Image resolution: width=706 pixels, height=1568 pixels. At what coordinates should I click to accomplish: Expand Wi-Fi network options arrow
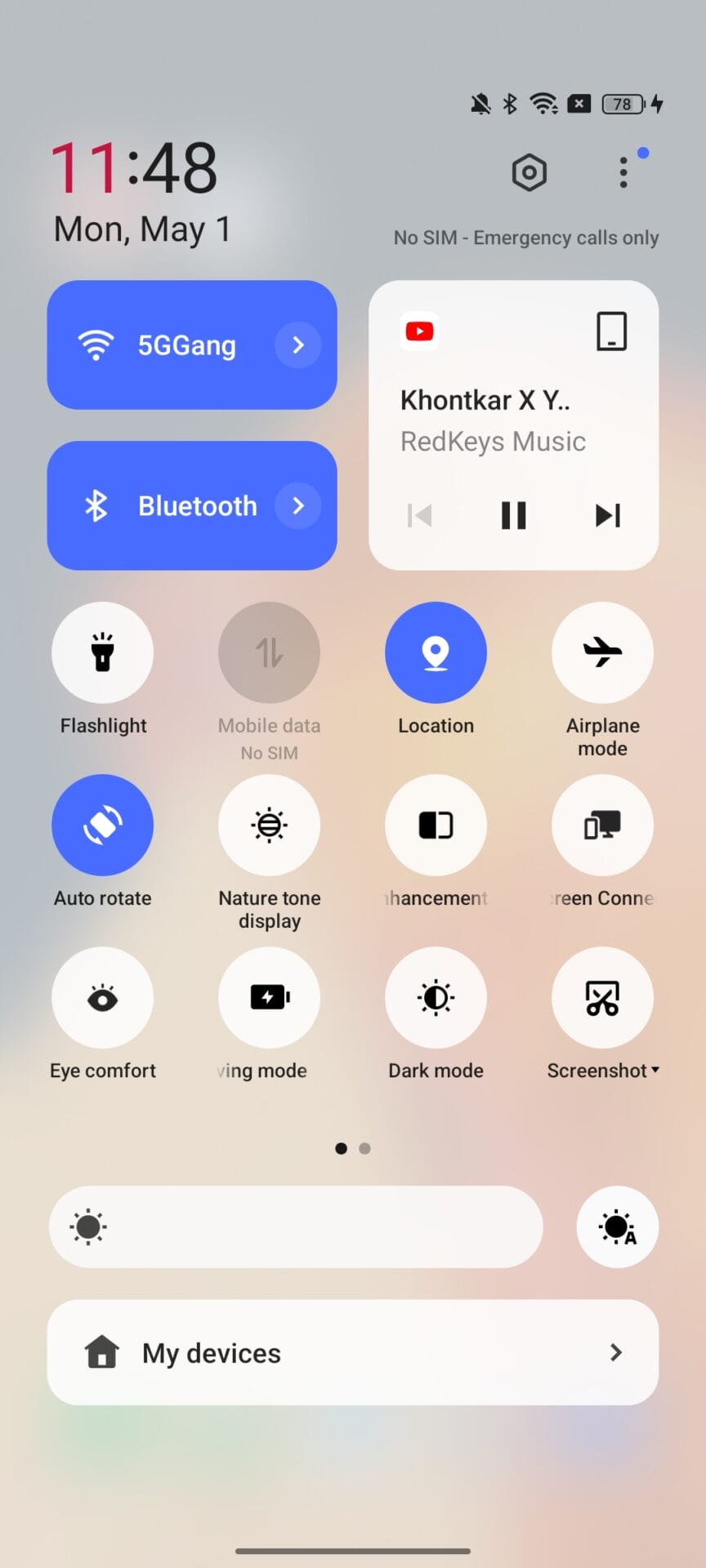[298, 345]
